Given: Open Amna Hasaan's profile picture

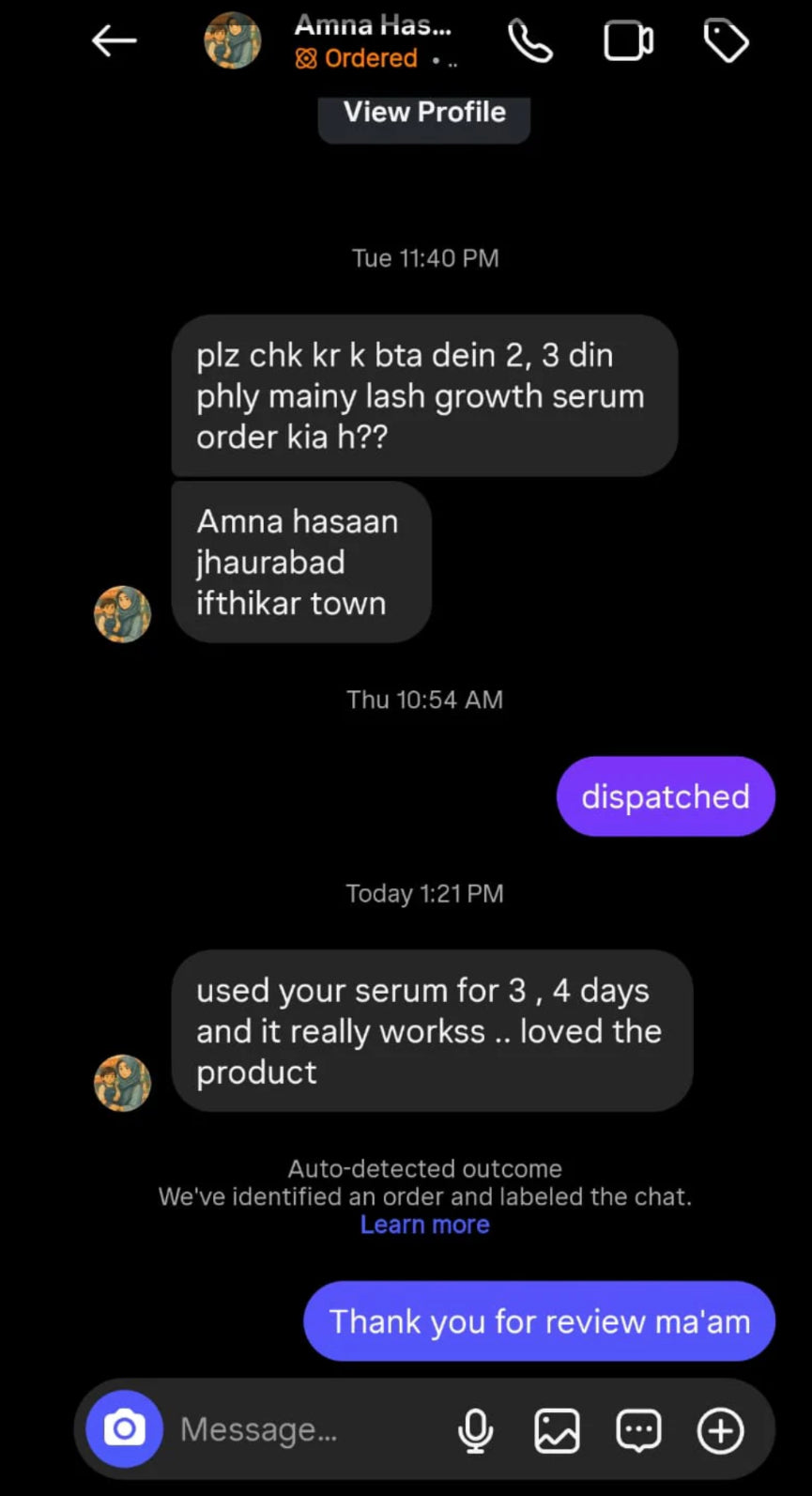Looking at the screenshot, I should pos(233,40).
